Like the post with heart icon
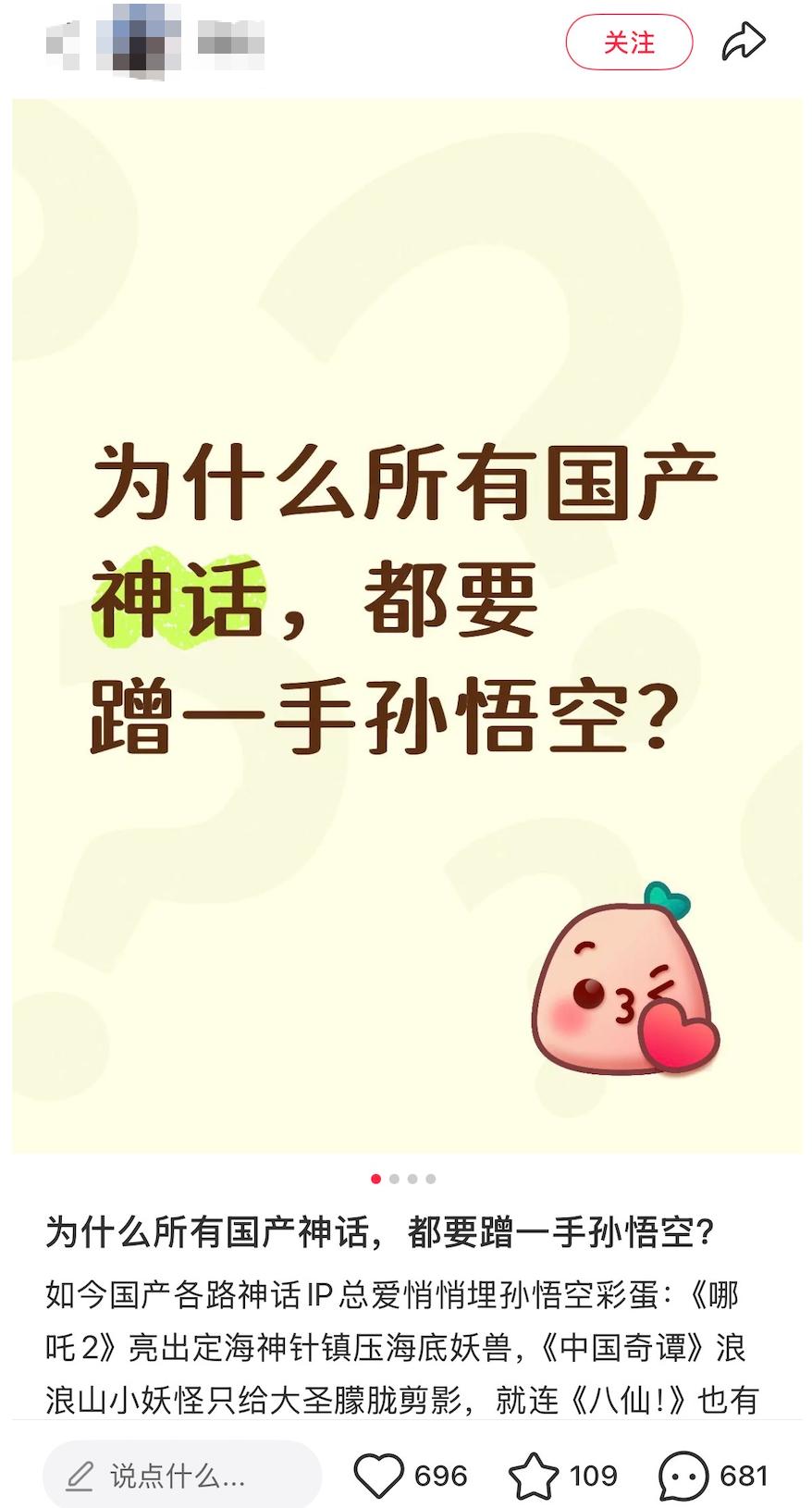Screen dimensions: 812x1508 [x=379, y=1475]
